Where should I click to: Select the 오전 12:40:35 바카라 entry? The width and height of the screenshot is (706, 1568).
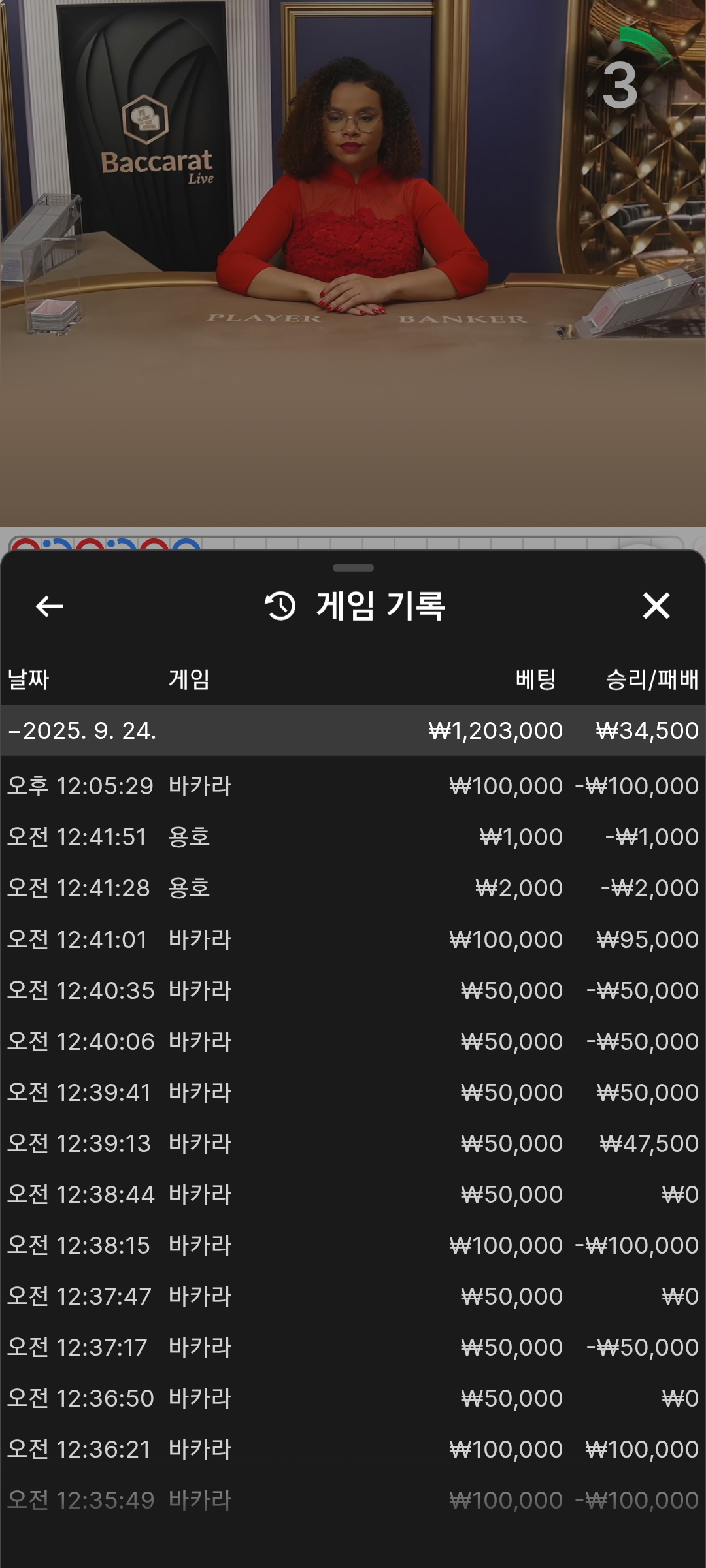[x=353, y=990]
